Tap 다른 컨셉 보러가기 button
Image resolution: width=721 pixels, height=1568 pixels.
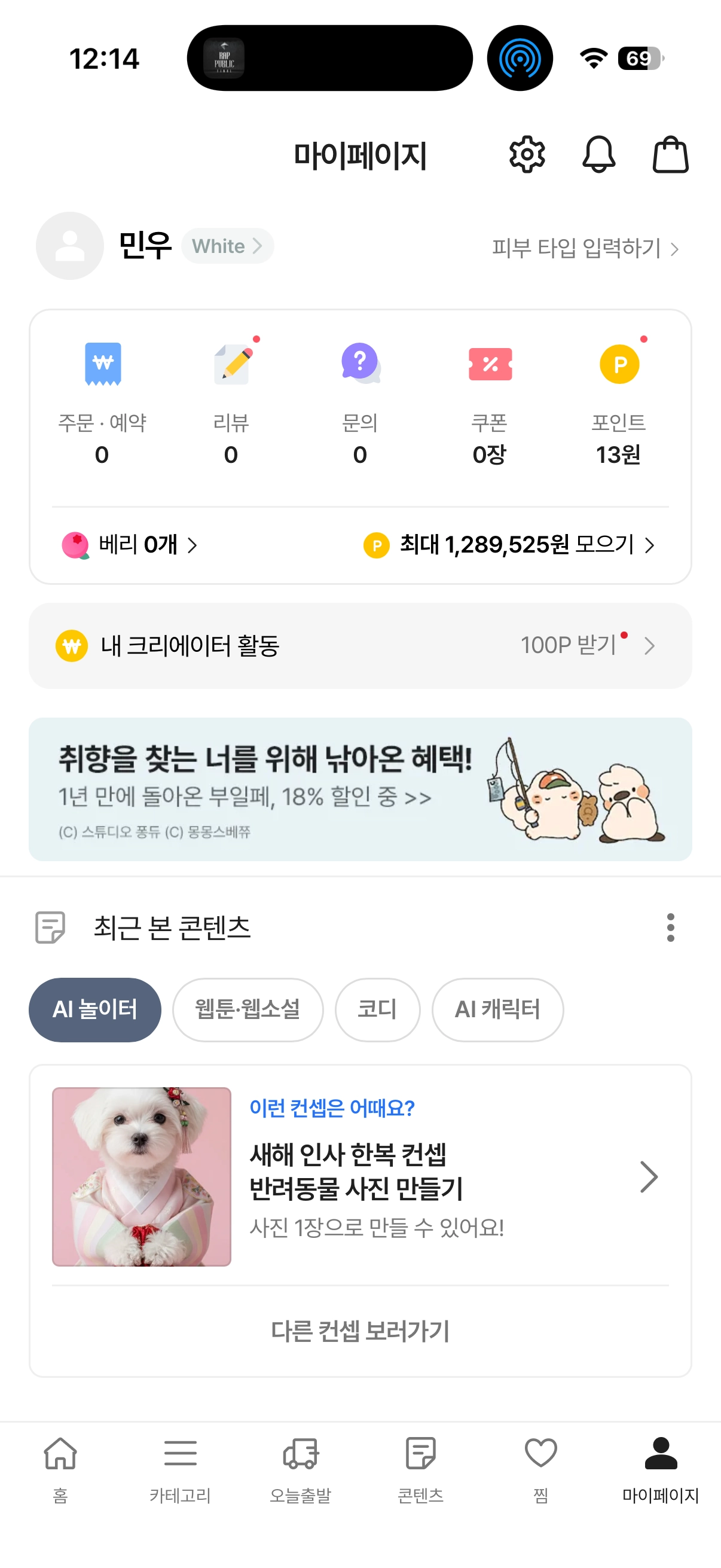click(x=360, y=1331)
